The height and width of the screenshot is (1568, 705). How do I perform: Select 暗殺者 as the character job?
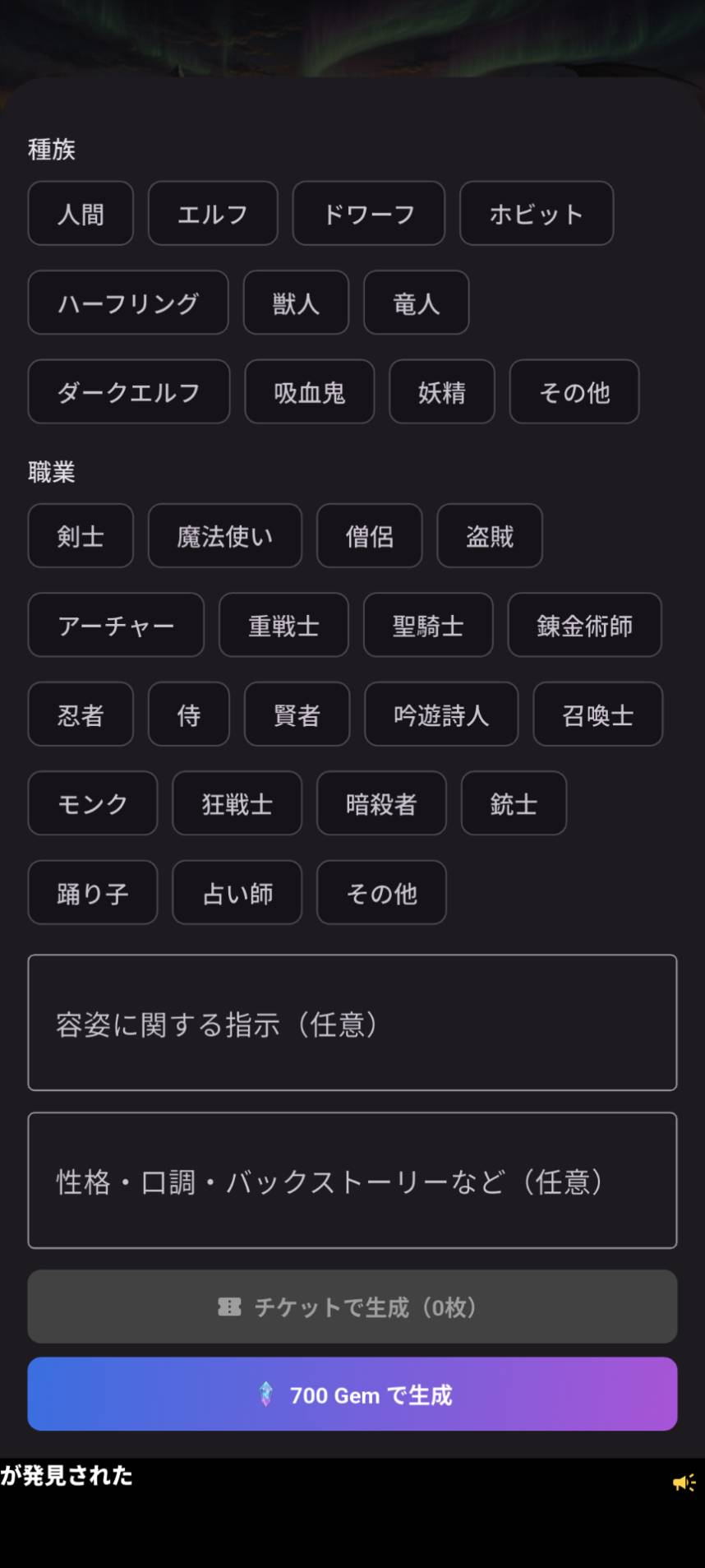click(x=381, y=803)
